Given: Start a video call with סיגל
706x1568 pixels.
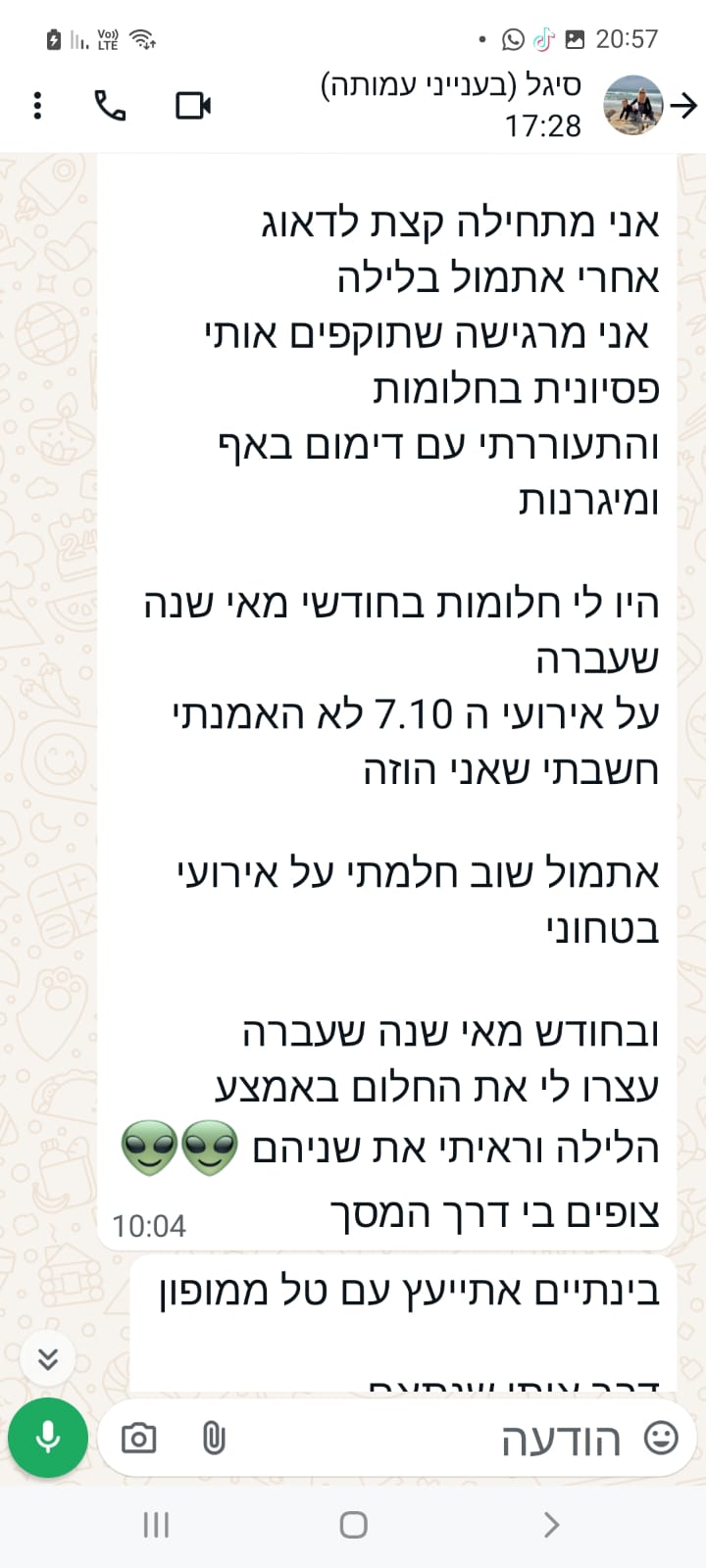Looking at the screenshot, I should 193,105.
